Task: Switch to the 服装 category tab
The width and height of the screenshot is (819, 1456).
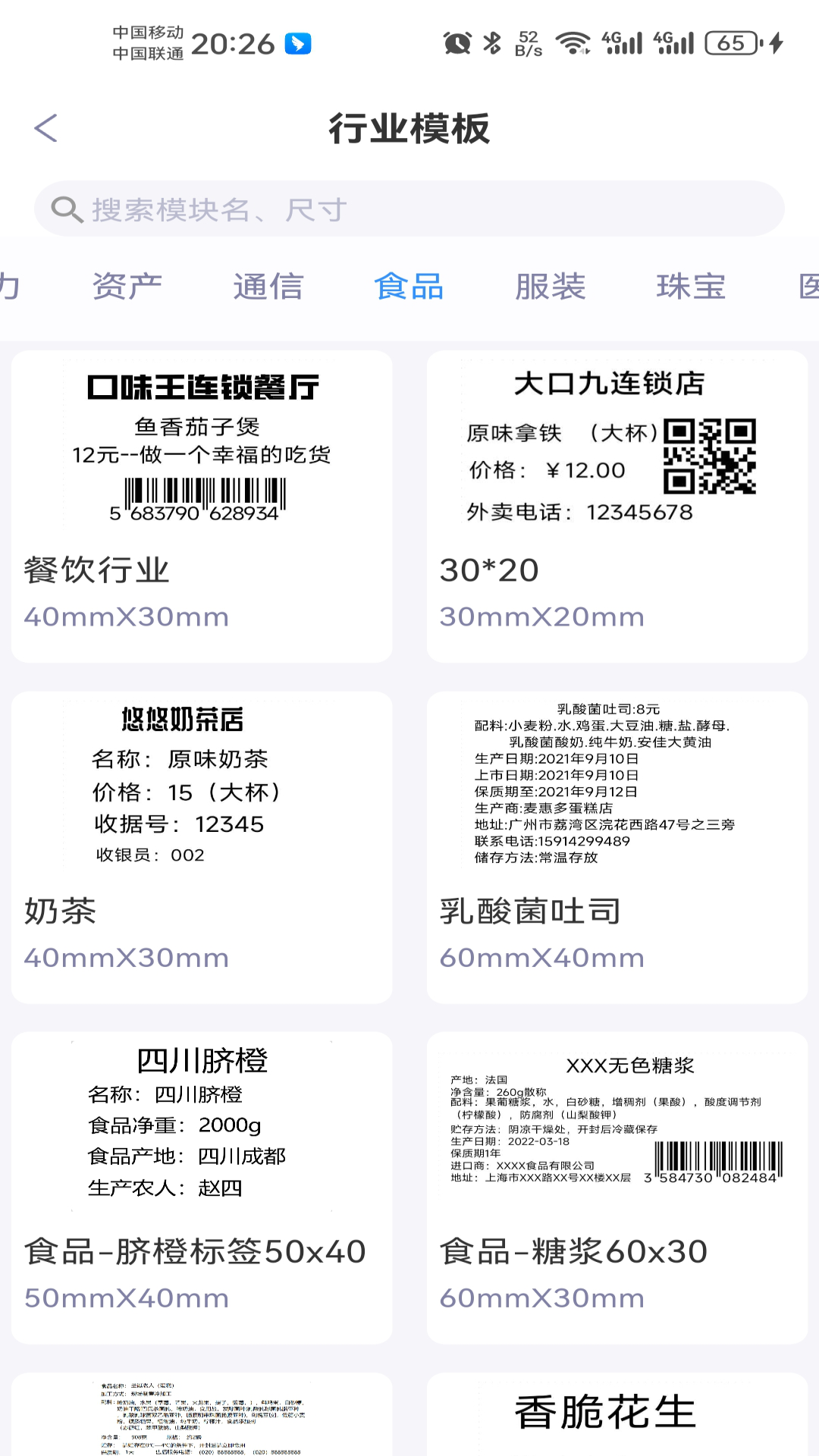Action: pos(550,287)
